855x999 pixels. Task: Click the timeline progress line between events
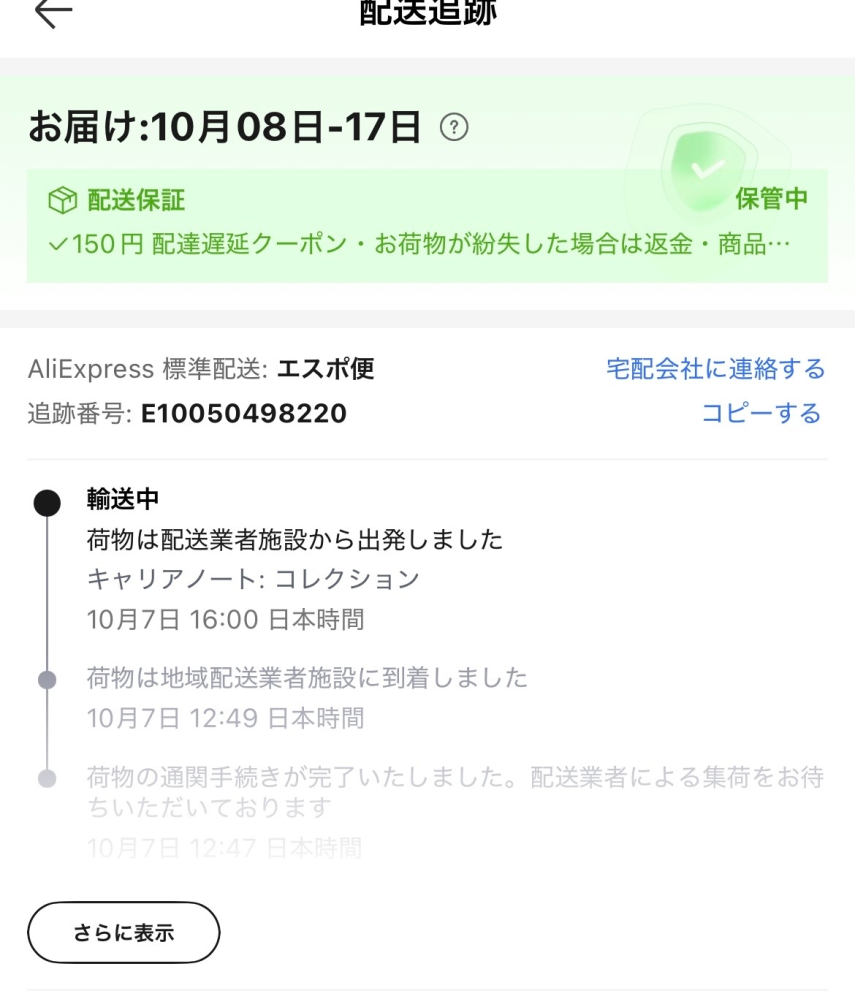tap(45, 590)
